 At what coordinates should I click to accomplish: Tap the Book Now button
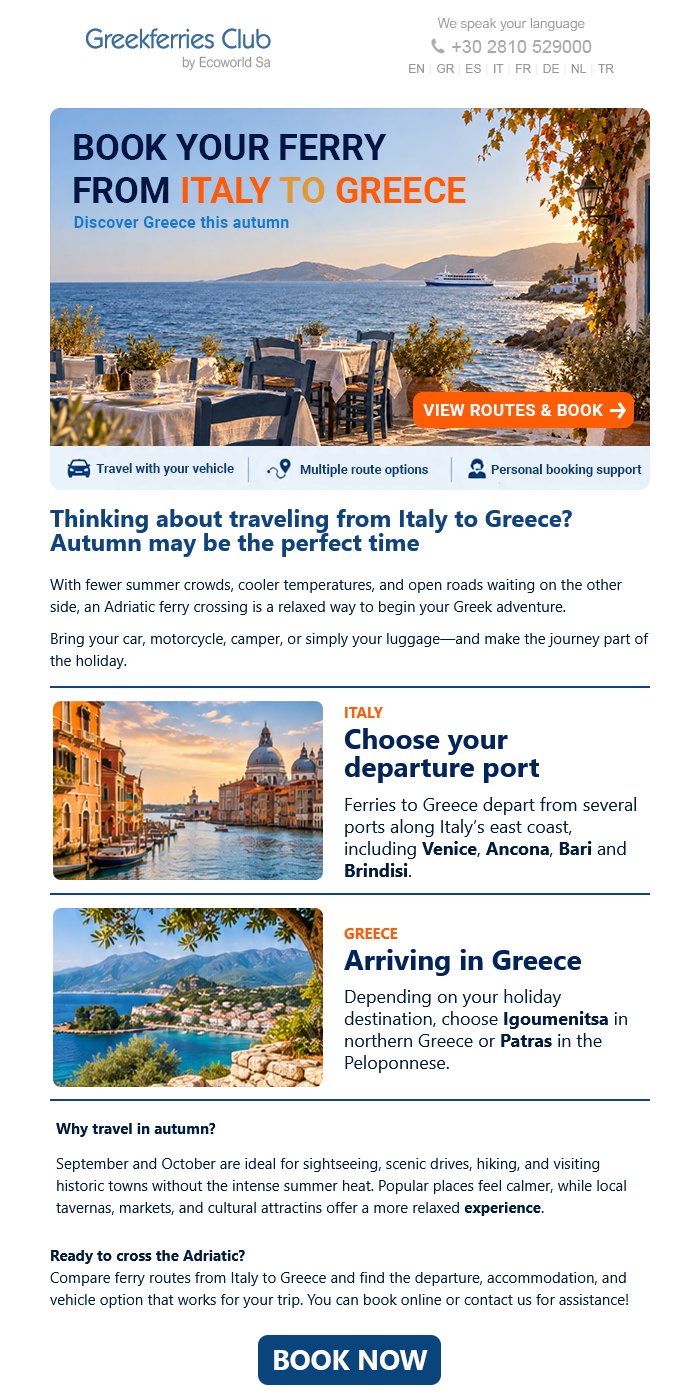pos(349,1360)
